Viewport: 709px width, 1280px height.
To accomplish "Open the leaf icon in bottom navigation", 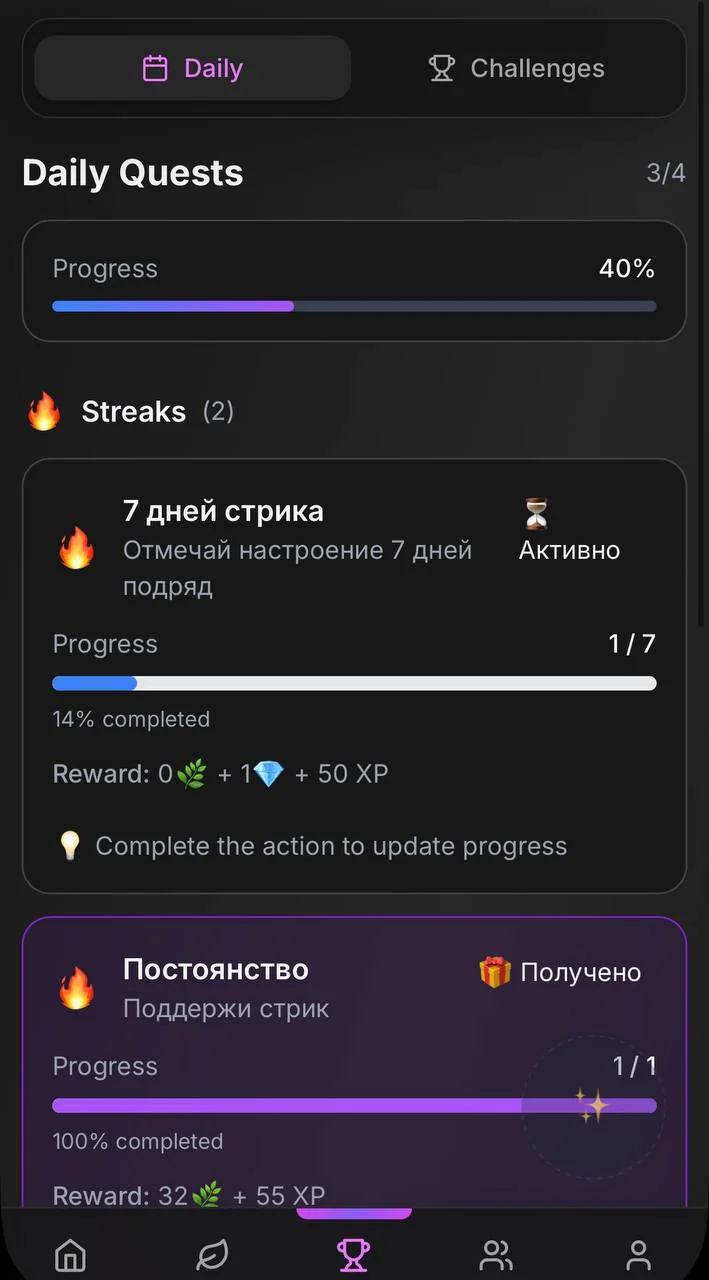I will [x=212, y=1254].
